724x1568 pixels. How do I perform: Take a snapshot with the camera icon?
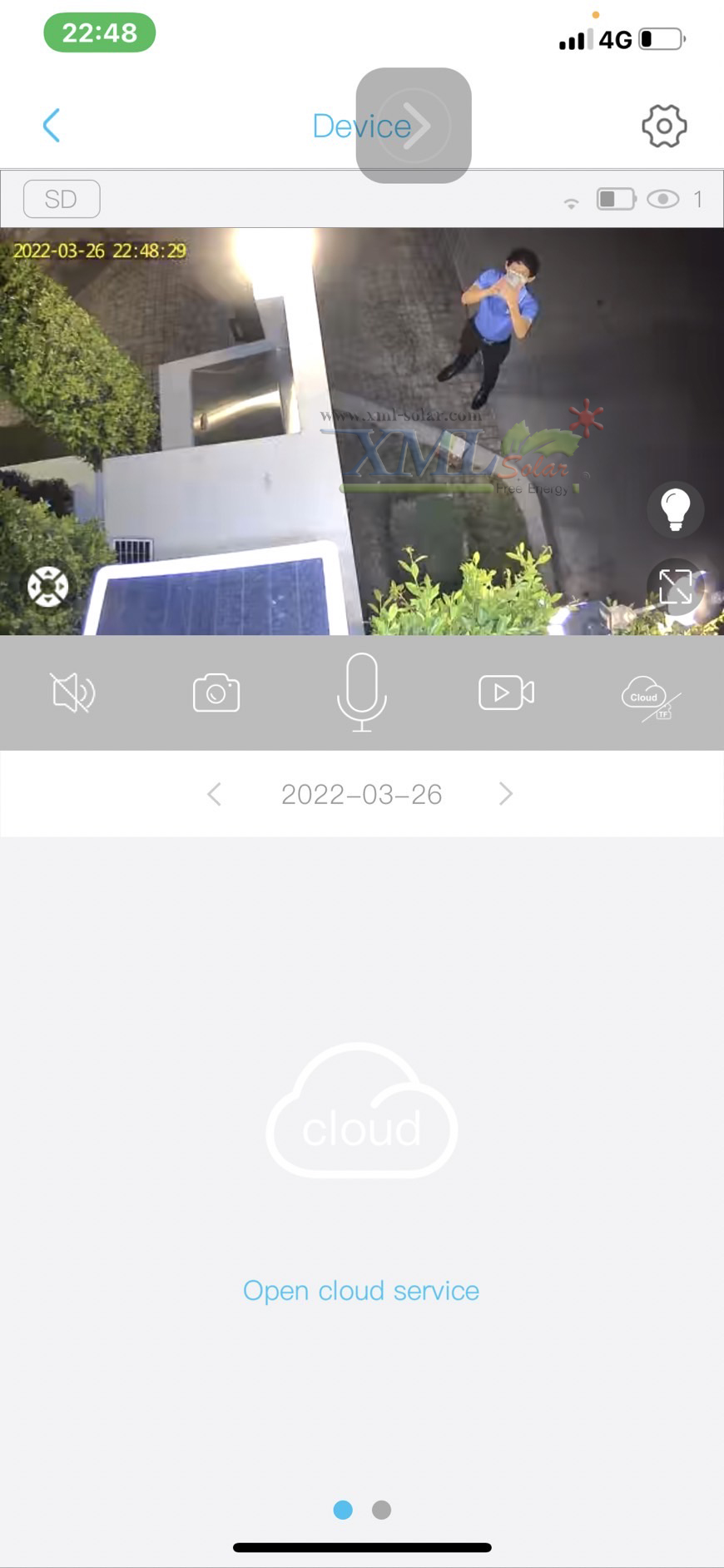[216, 692]
